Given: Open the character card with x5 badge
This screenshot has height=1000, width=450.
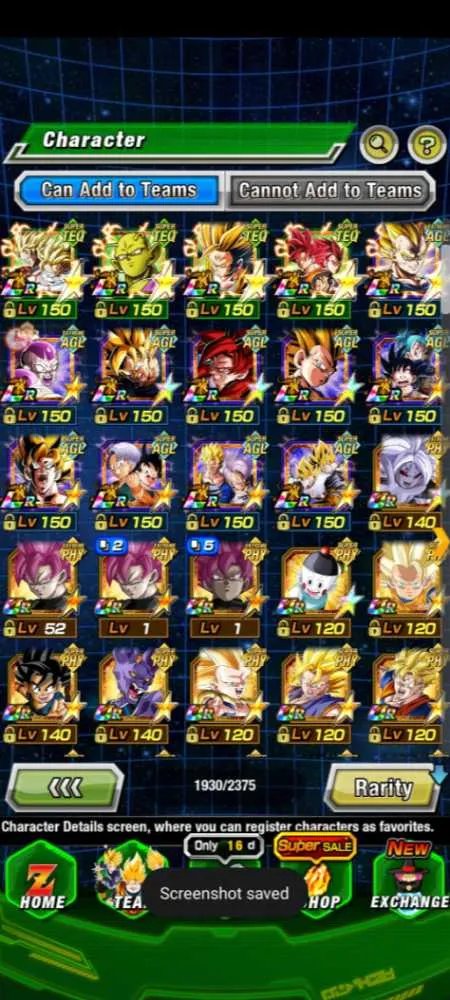Looking at the screenshot, I should (224, 589).
